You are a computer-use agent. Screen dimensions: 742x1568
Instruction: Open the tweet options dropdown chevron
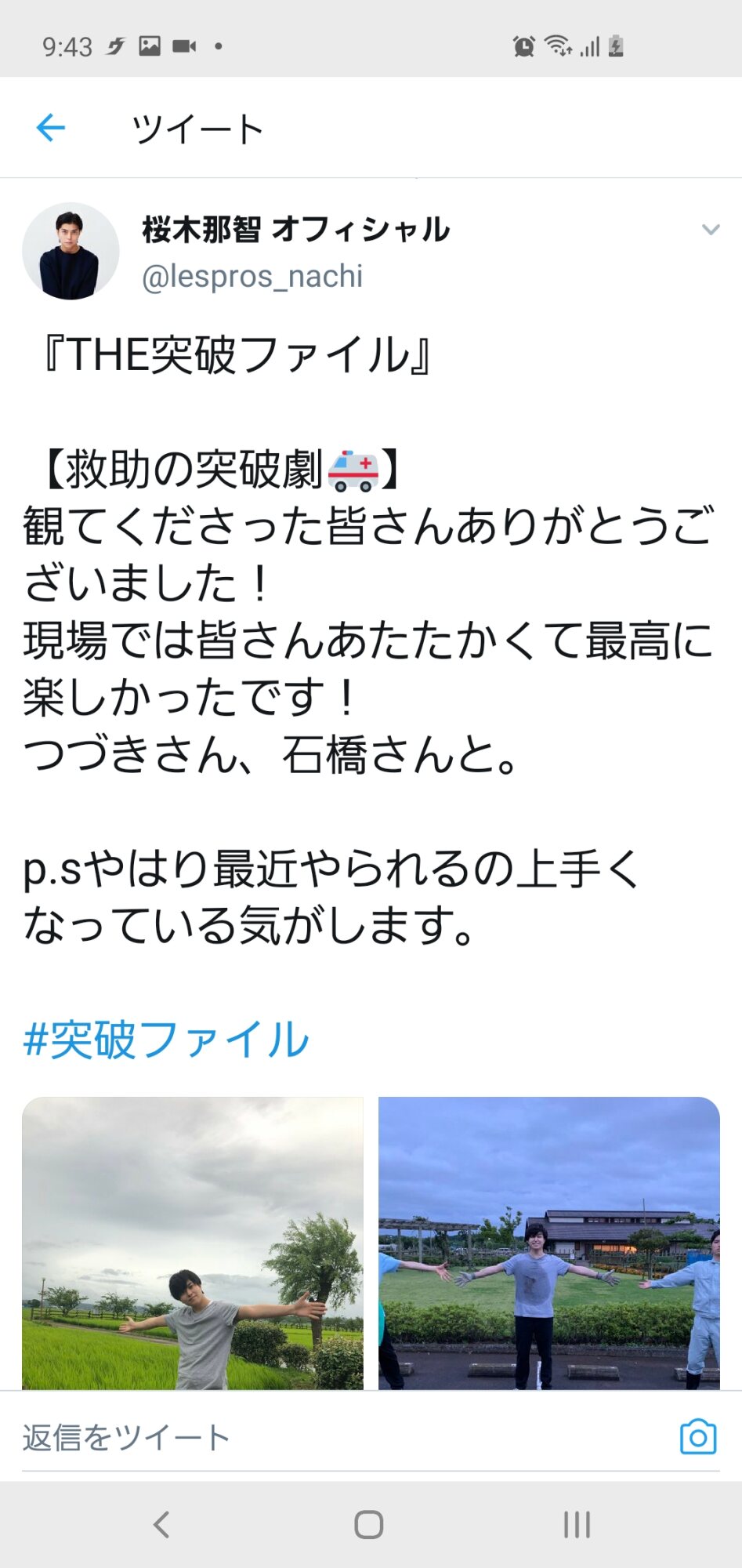coord(710,230)
